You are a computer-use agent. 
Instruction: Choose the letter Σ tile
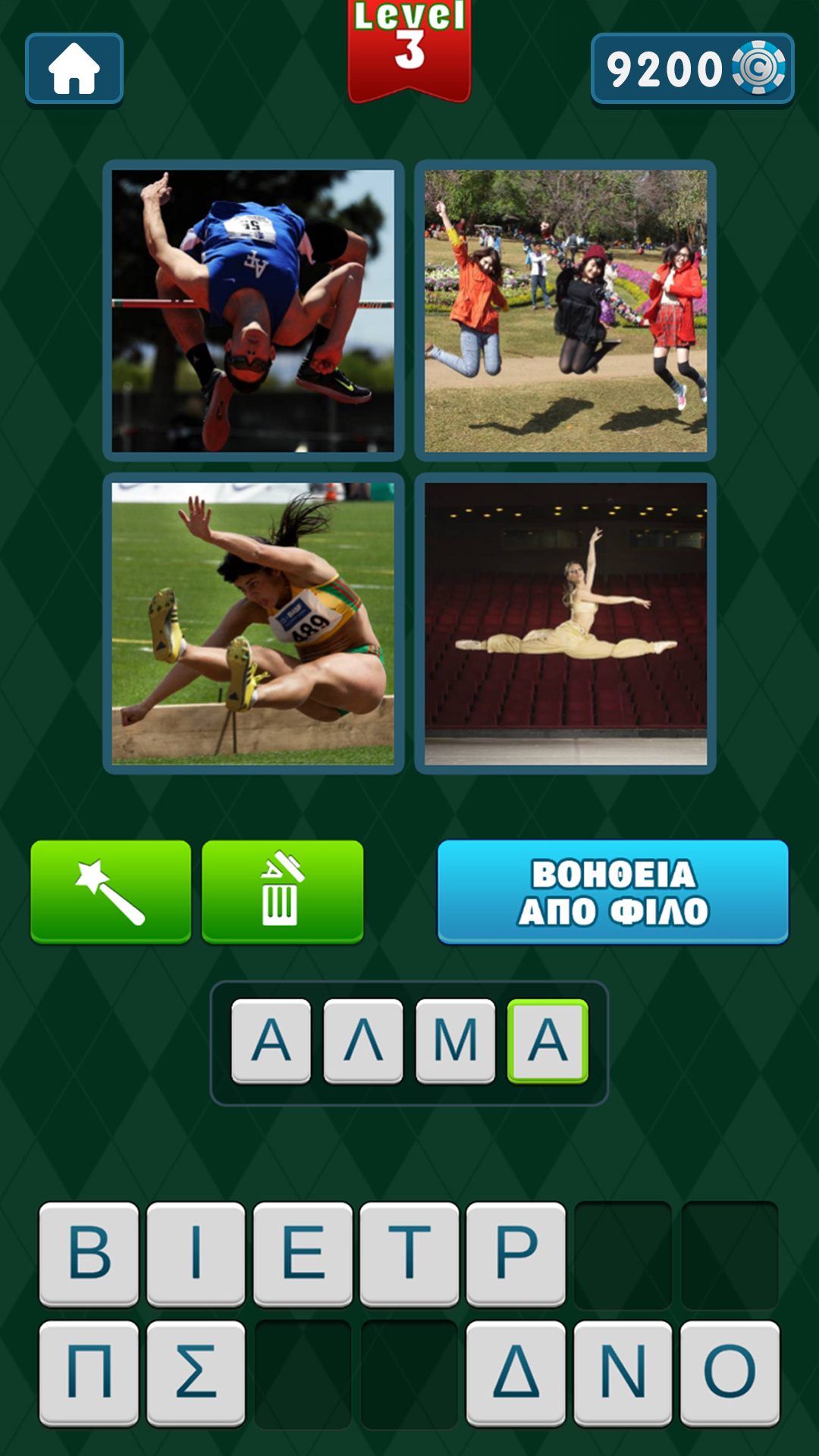(196, 1373)
